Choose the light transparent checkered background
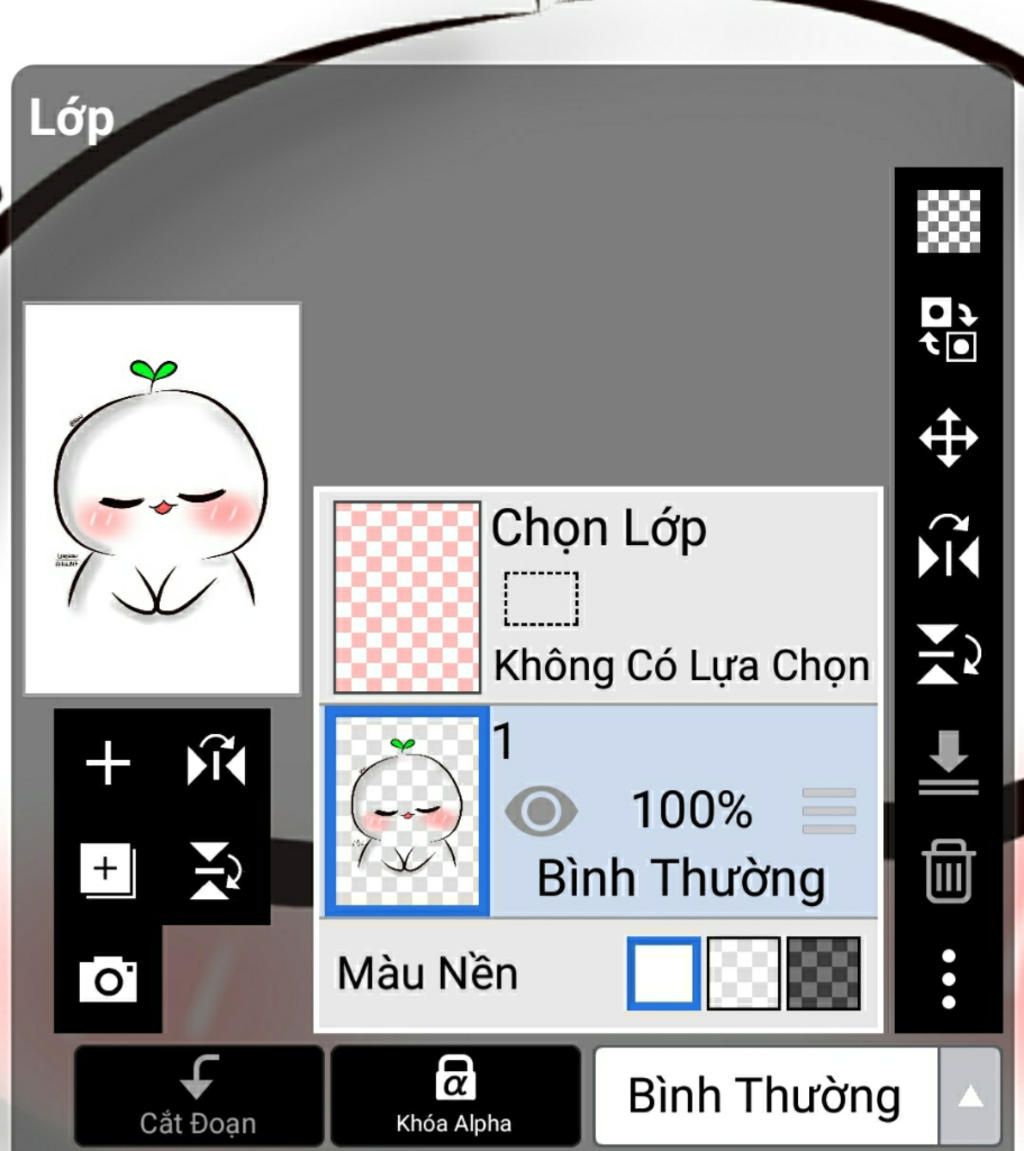 743,973
